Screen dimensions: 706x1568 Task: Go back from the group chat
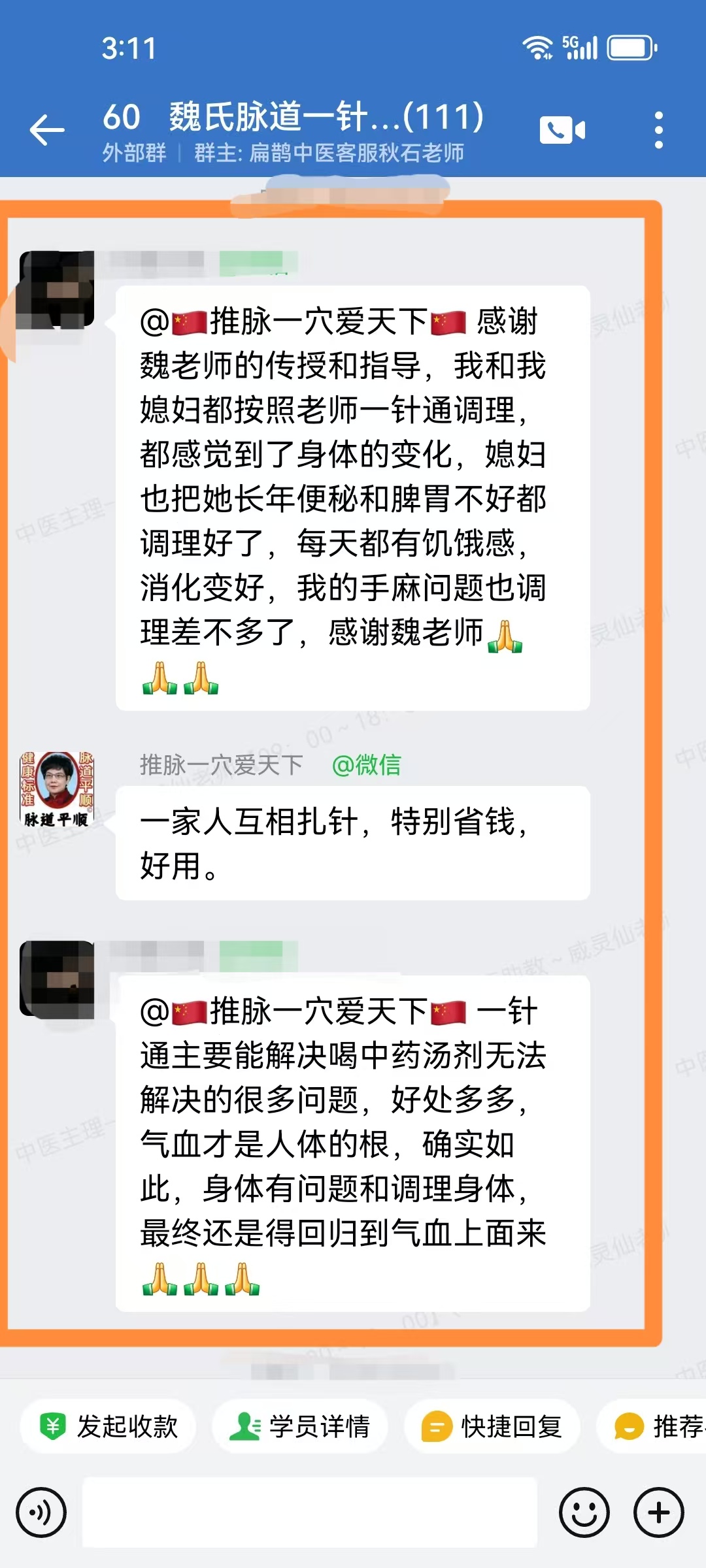(x=47, y=129)
